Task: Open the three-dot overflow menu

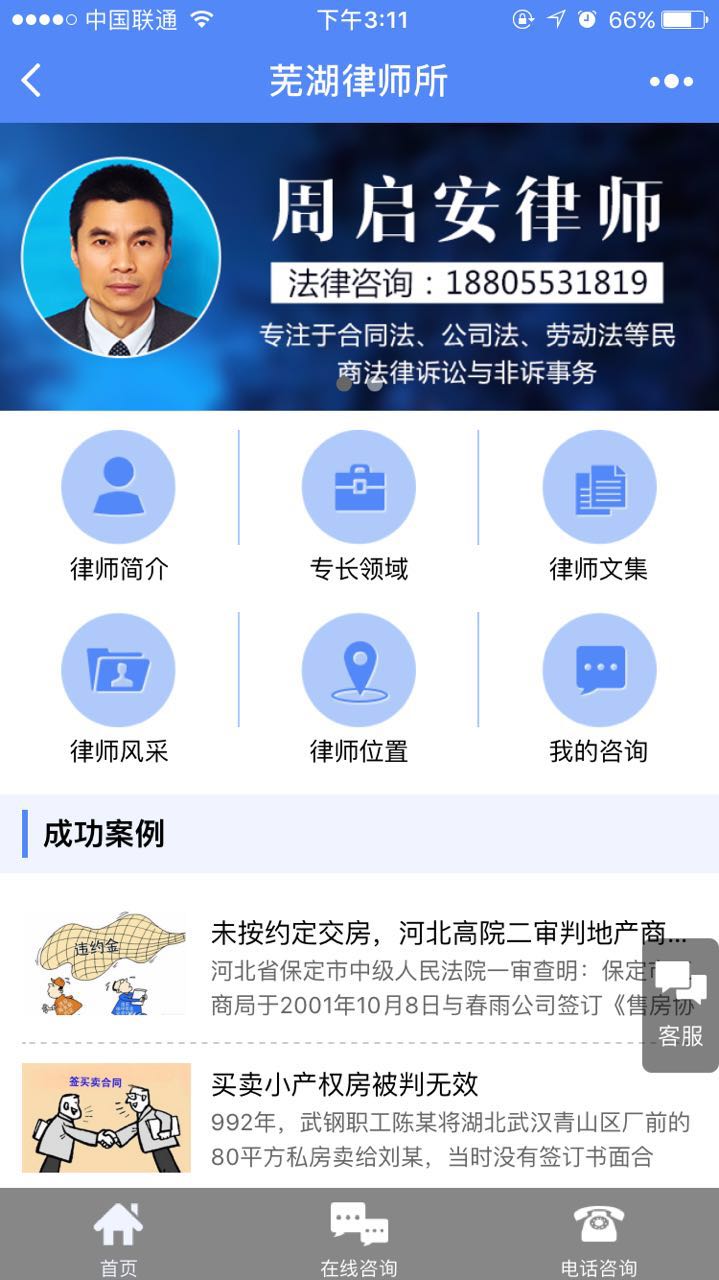Action: click(671, 81)
